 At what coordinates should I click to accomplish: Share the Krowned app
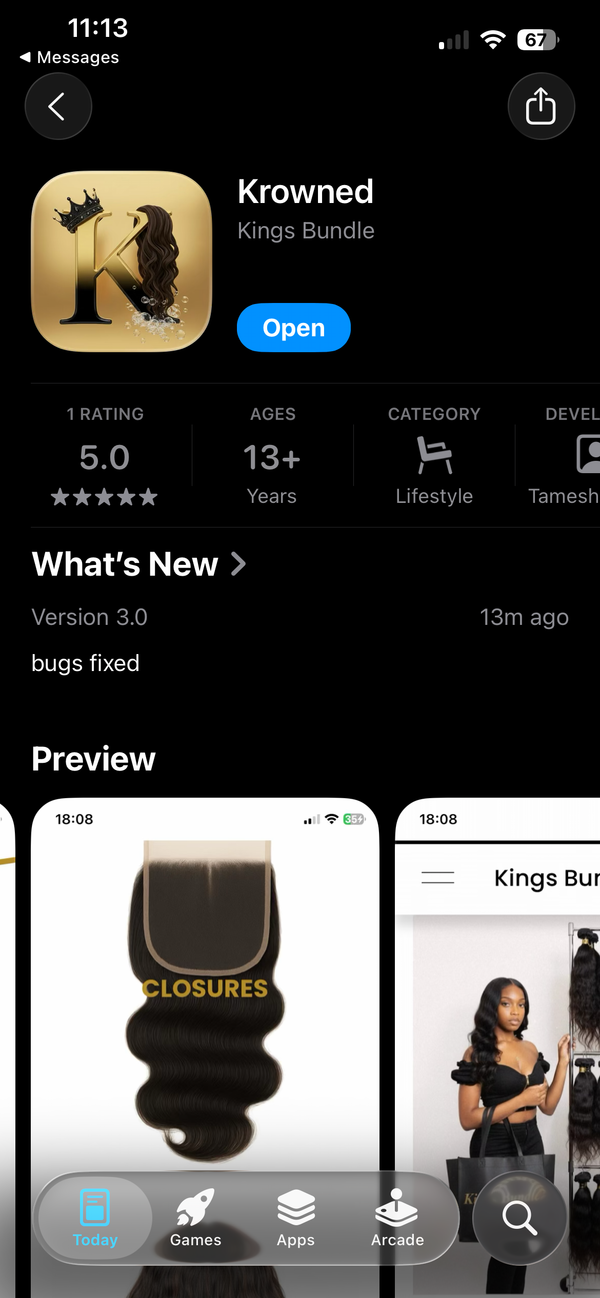[x=540, y=107]
